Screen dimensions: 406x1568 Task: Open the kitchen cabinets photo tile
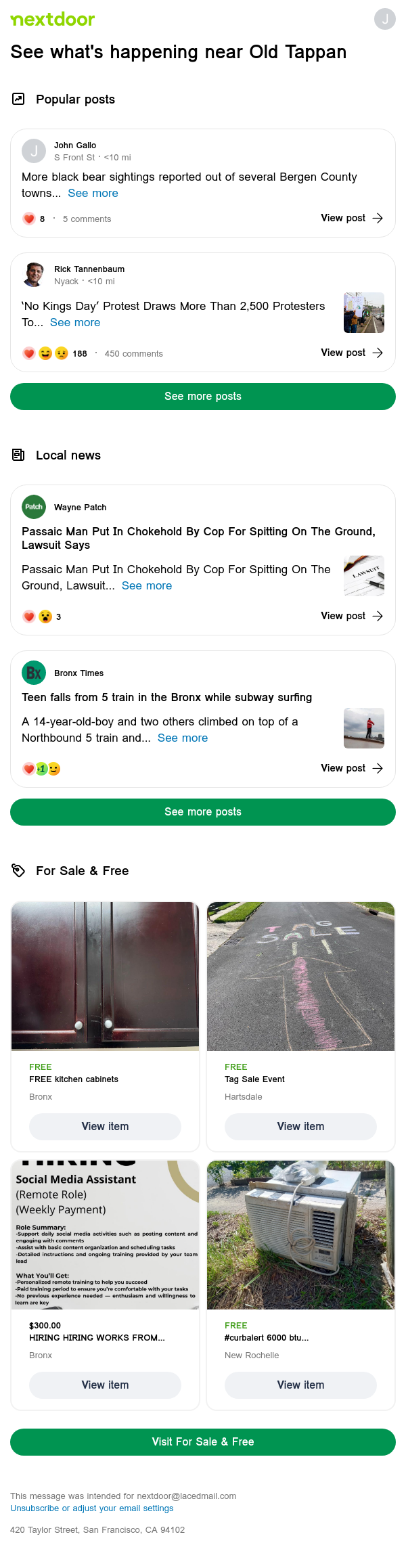(105, 976)
